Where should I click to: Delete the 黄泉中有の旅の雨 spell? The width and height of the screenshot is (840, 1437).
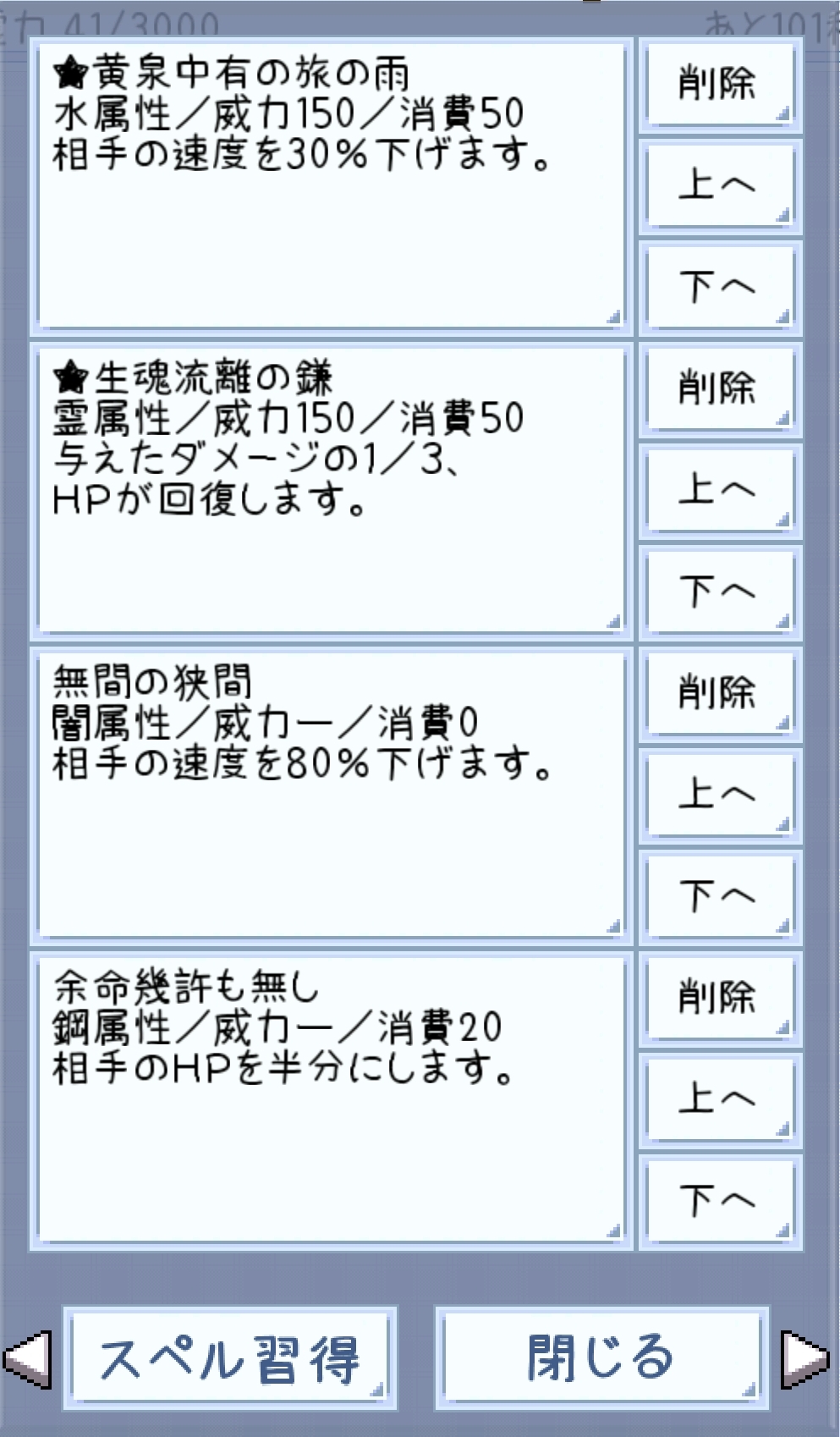click(720, 84)
